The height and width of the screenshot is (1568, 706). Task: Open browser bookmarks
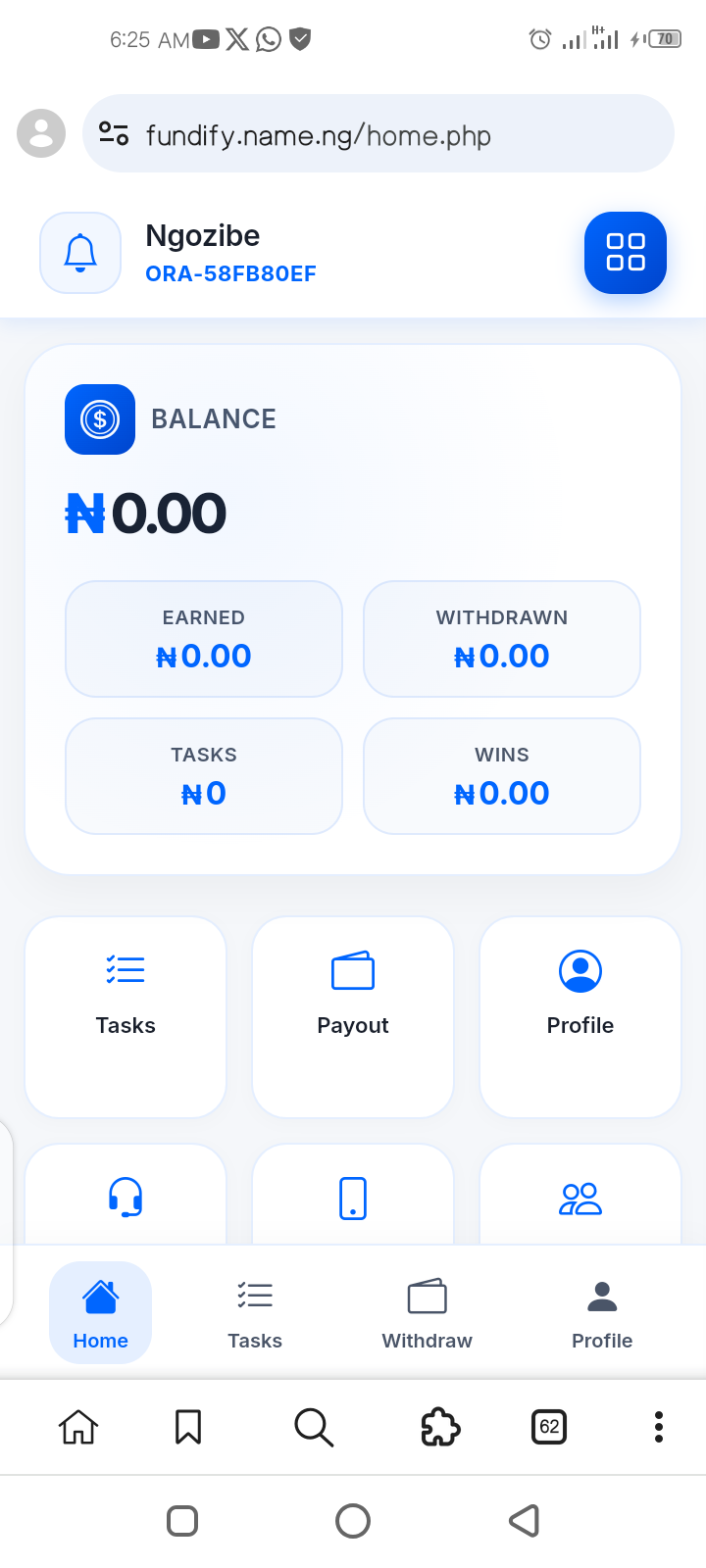188,1427
